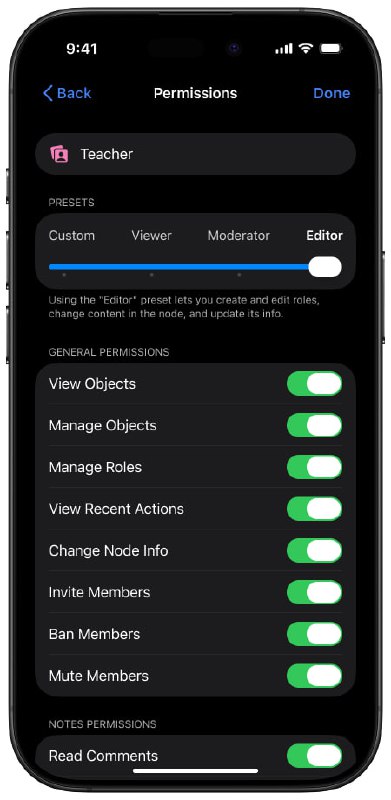Select the Custom preset
The height and width of the screenshot is (800, 391).
point(71,236)
